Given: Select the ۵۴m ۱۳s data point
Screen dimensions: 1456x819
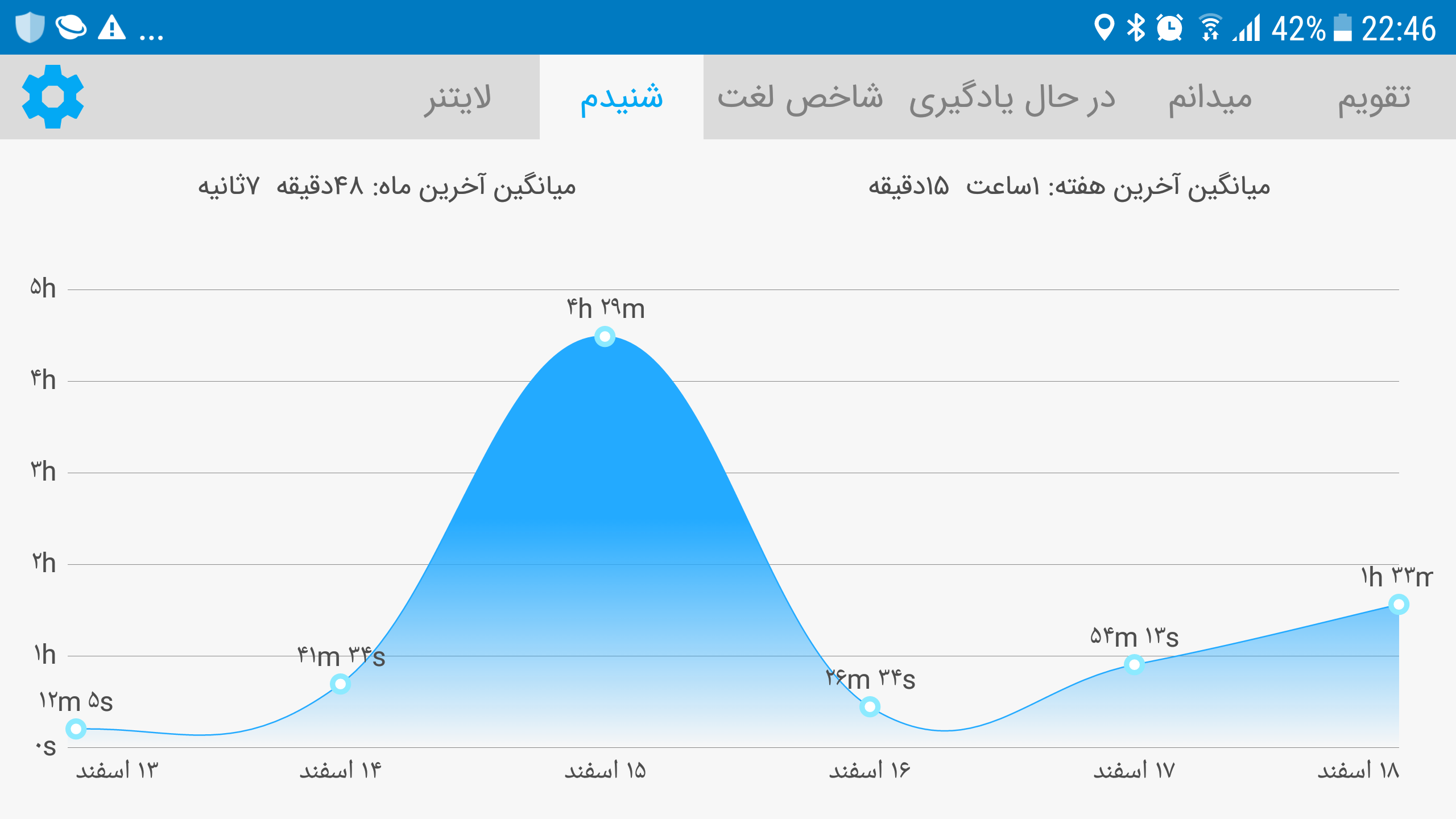Looking at the screenshot, I should 1134,664.
